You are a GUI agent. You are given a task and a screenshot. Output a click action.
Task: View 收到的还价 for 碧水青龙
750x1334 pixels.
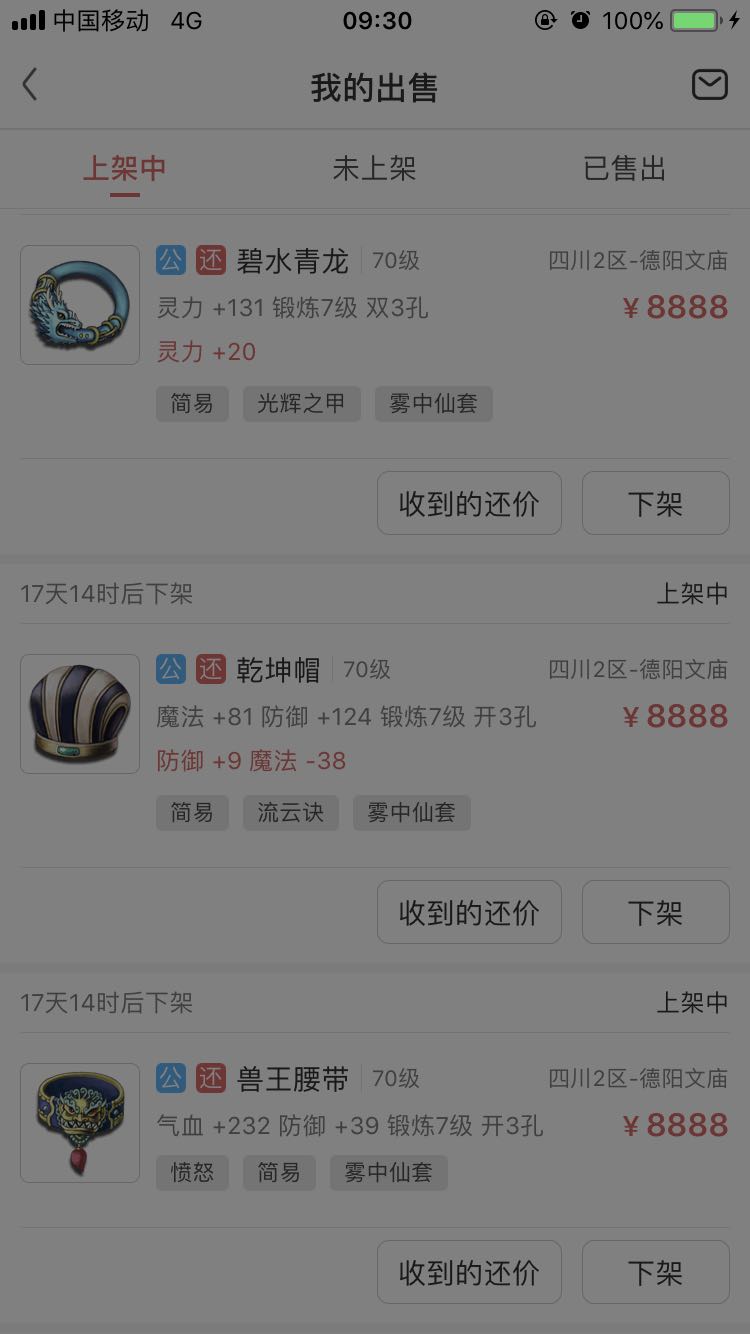click(469, 503)
